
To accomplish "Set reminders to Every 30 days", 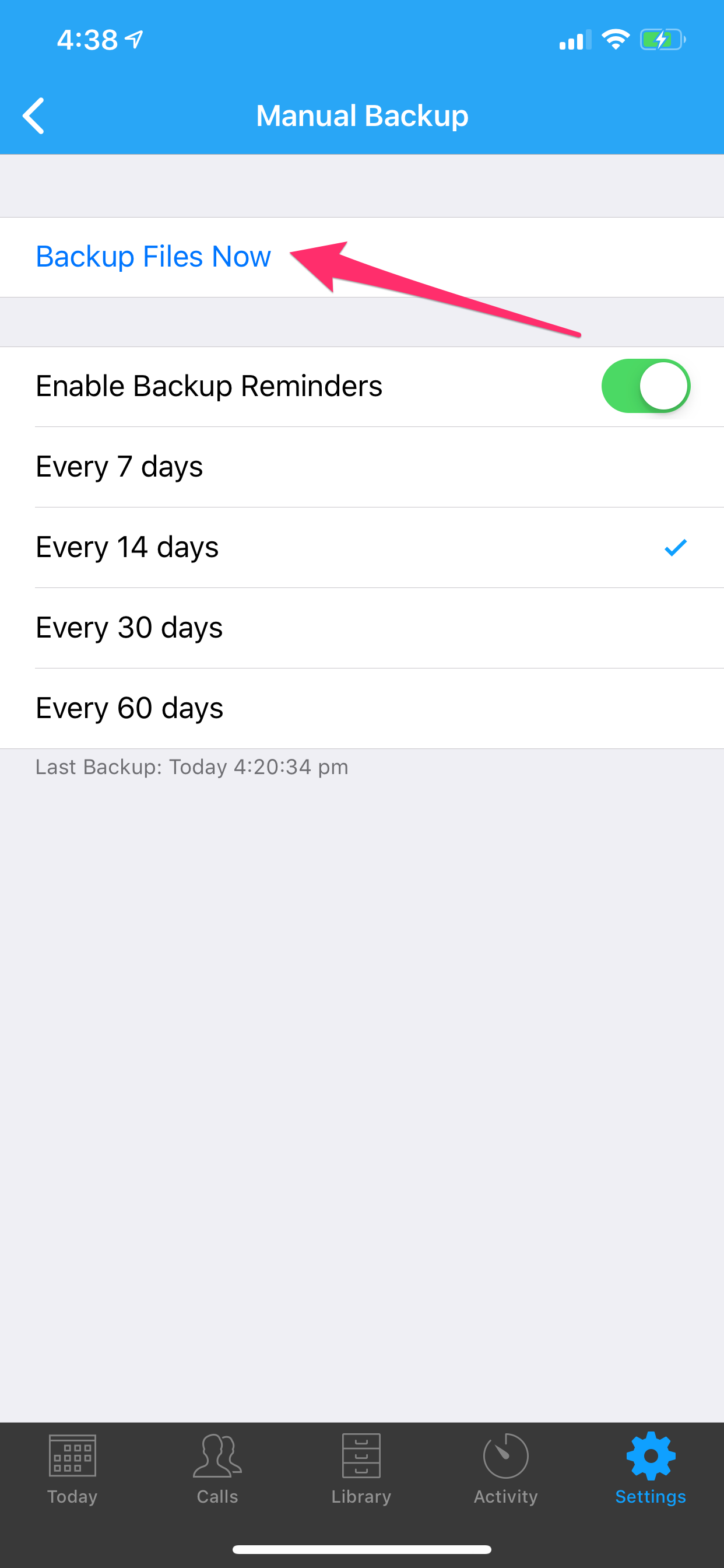I will tap(362, 628).
